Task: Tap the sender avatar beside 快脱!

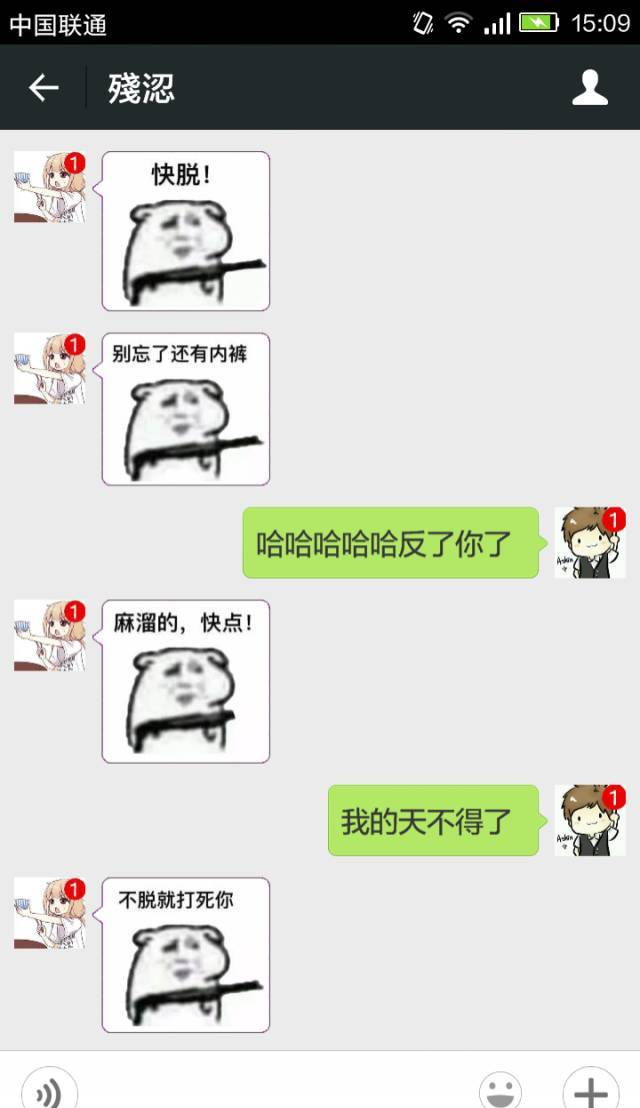Action: (x=49, y=187)
